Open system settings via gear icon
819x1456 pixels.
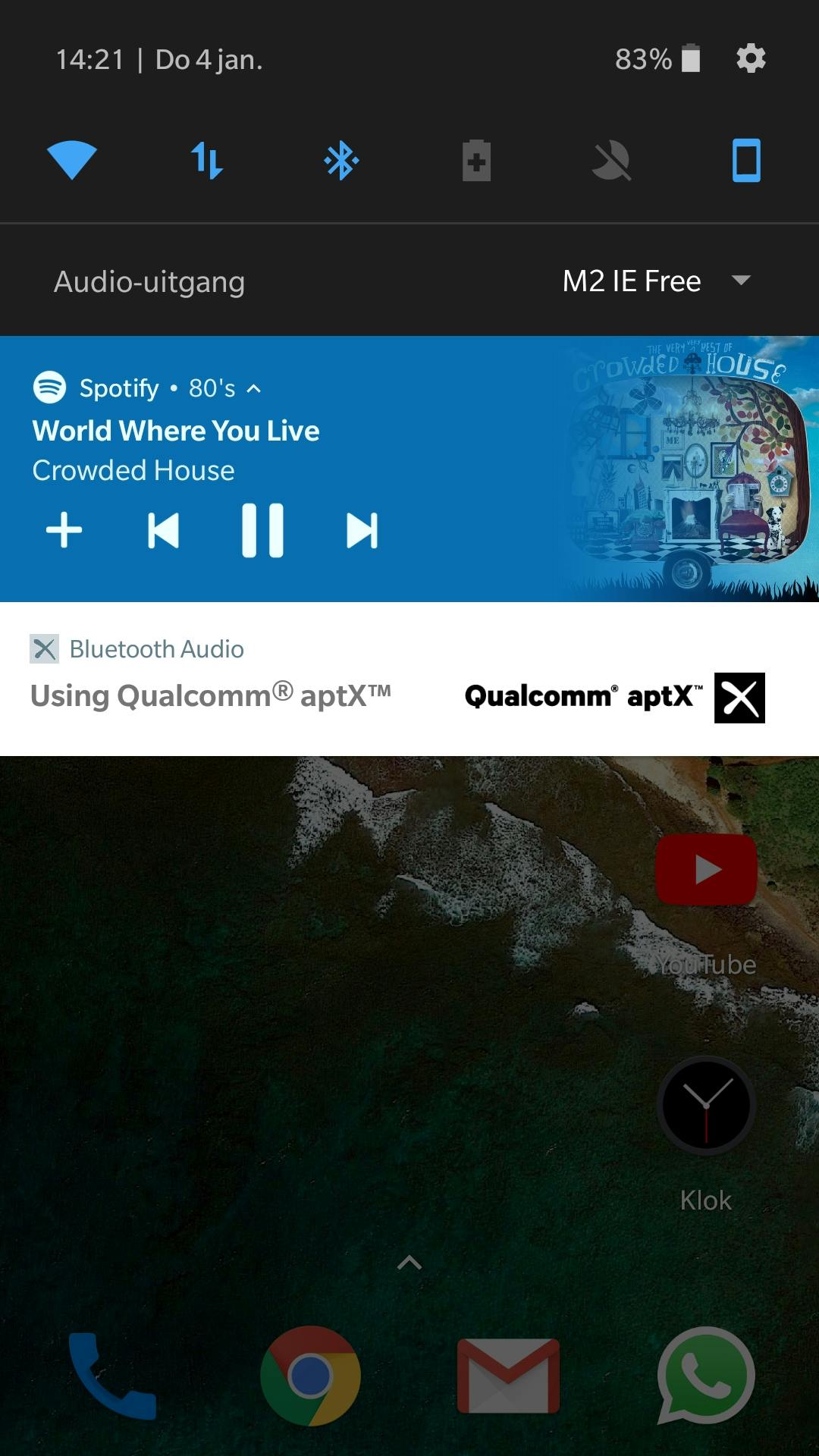tap(751, 58)
